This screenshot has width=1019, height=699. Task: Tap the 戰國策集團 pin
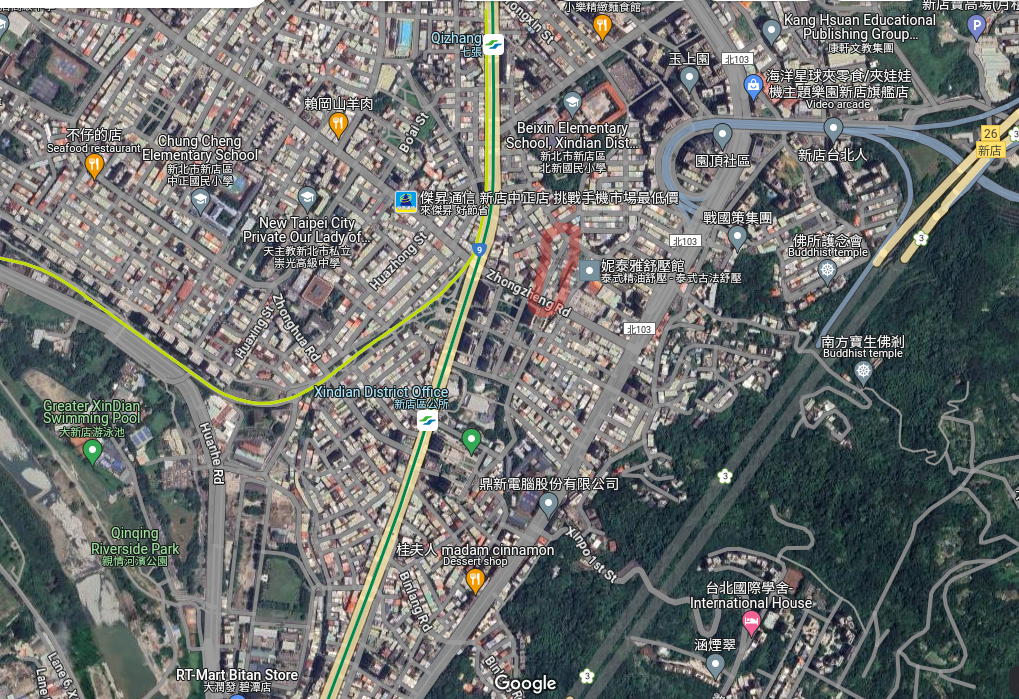[738, 236]
